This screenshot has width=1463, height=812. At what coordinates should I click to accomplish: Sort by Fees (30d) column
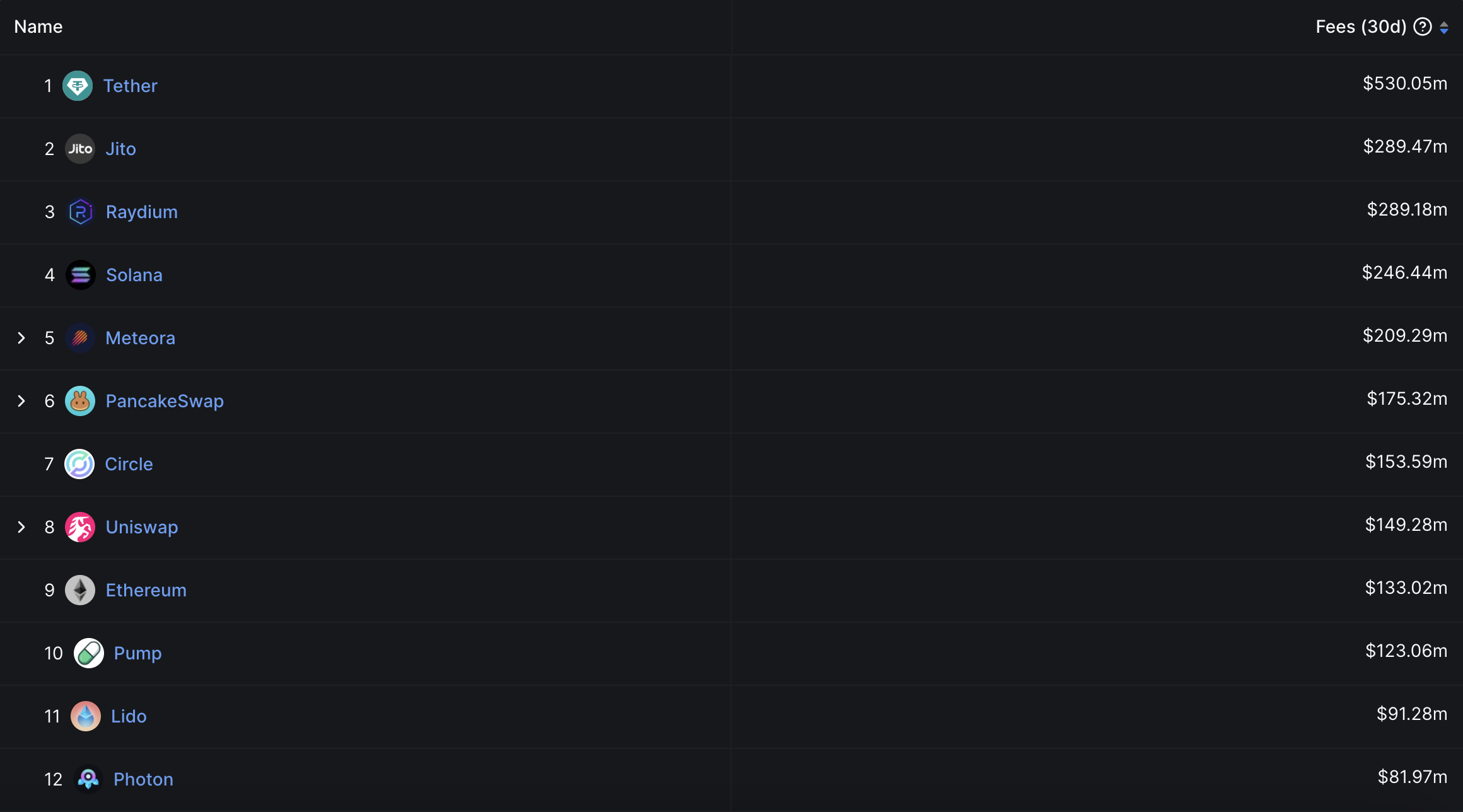1443,27
